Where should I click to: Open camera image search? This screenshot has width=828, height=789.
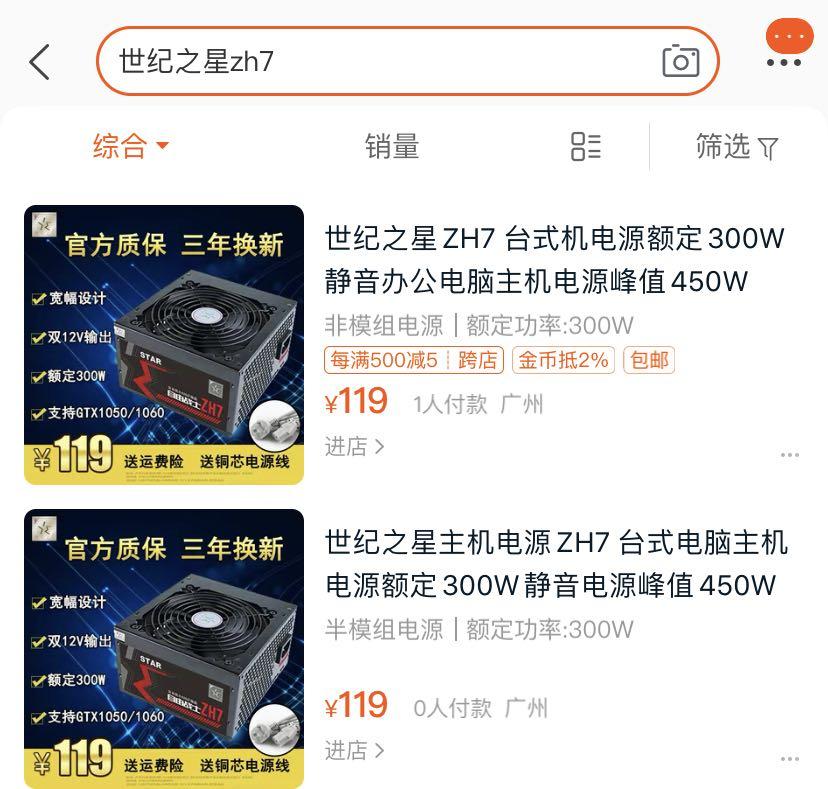point(680,61)
